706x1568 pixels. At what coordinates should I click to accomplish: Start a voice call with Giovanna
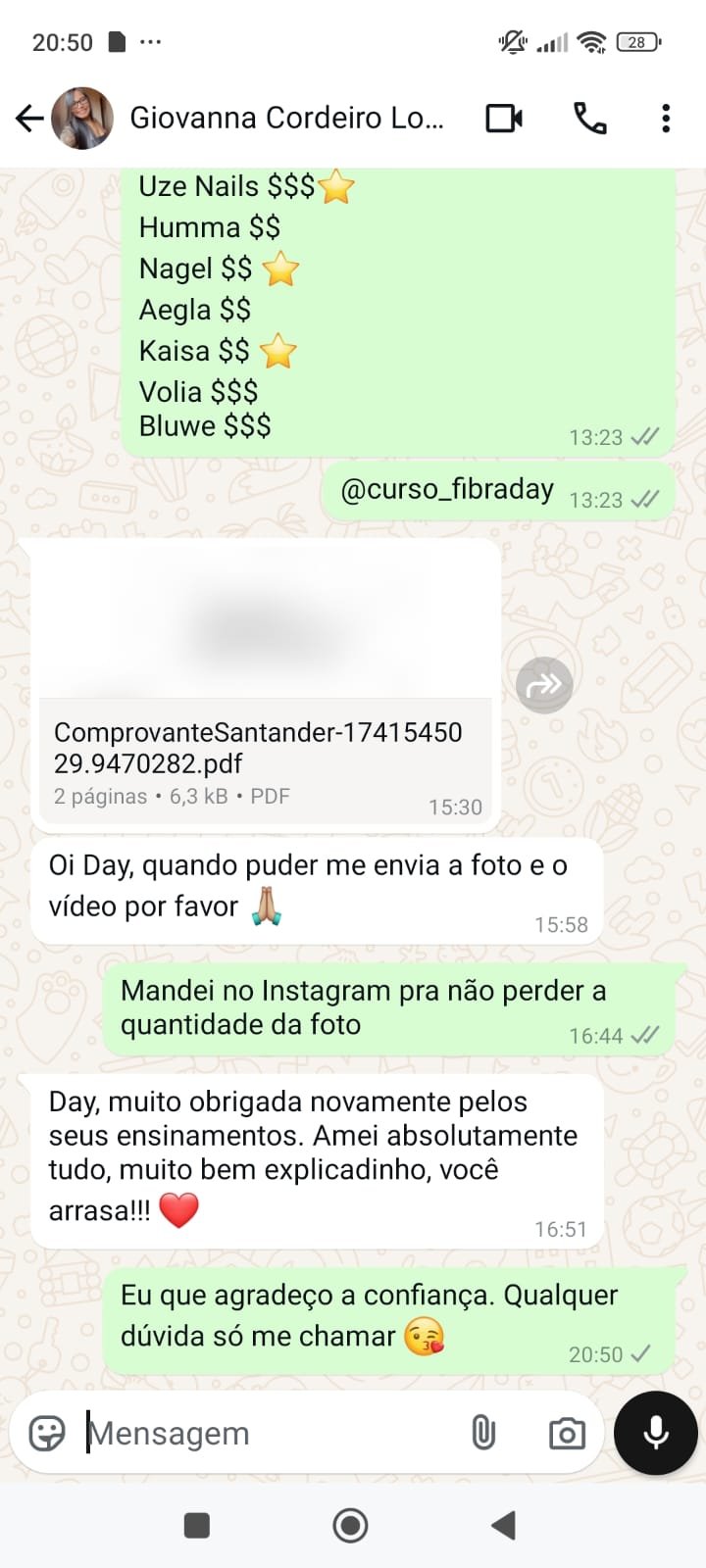point(589,119)
